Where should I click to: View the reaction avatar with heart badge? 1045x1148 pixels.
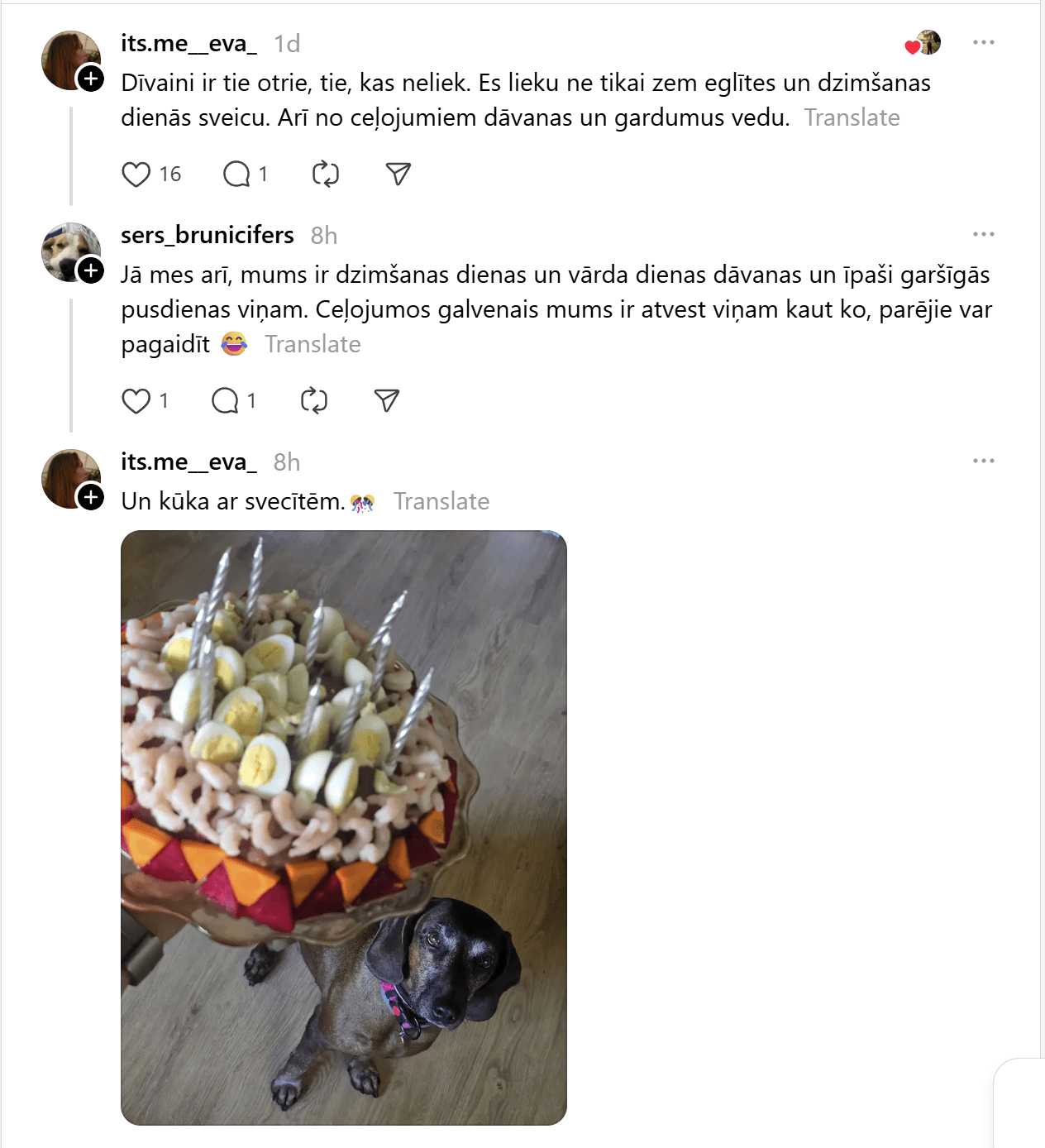coord(923,43)
